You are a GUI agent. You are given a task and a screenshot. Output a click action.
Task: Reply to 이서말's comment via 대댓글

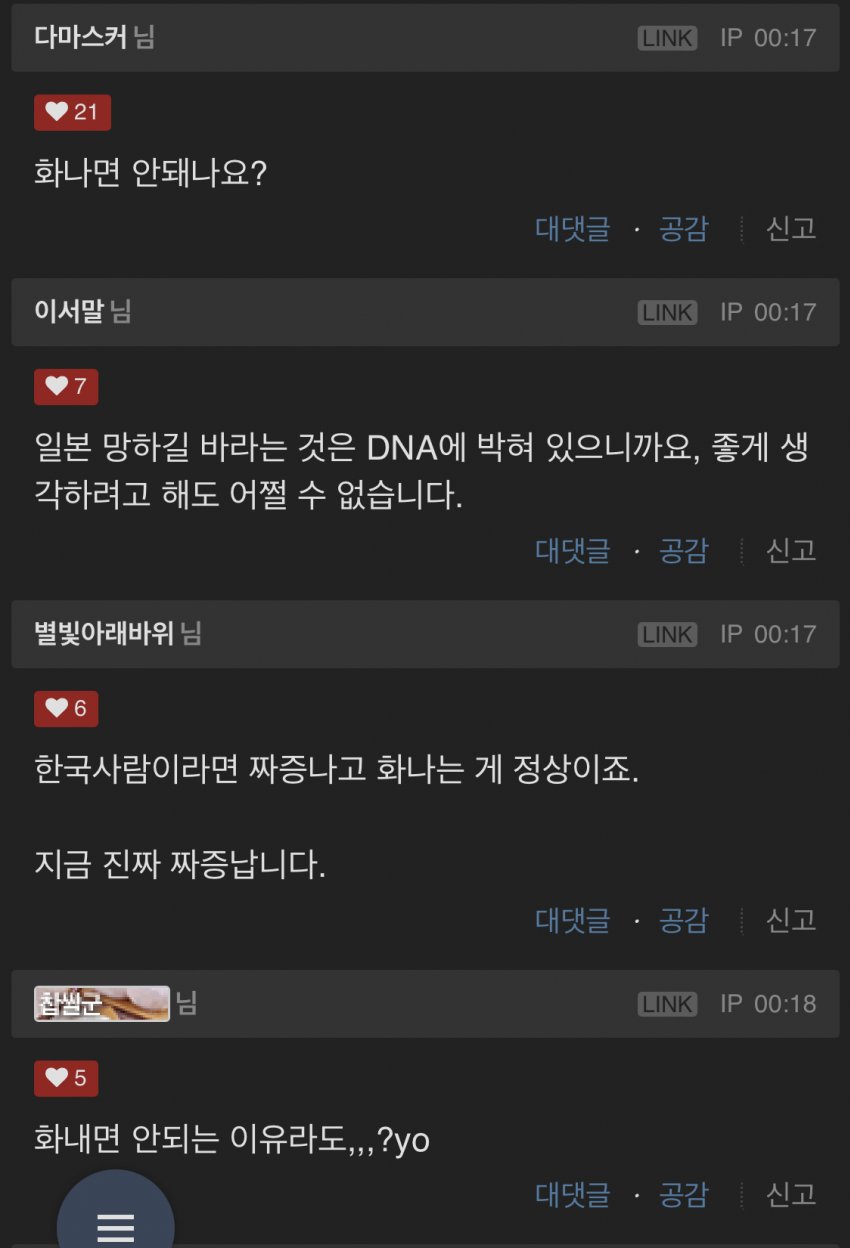click(572, 550)
